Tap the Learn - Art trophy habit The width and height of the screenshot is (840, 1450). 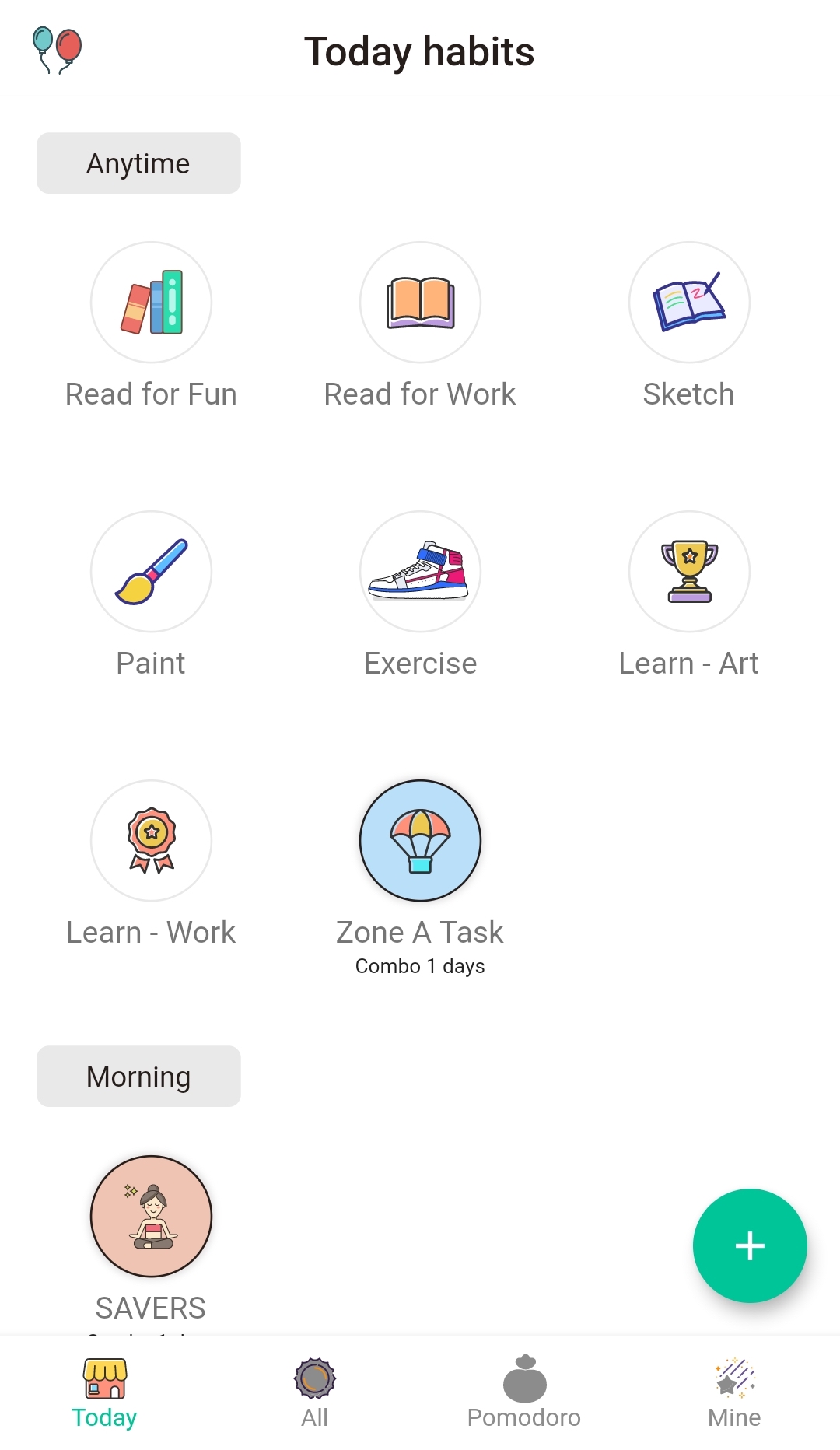[689, 572]
